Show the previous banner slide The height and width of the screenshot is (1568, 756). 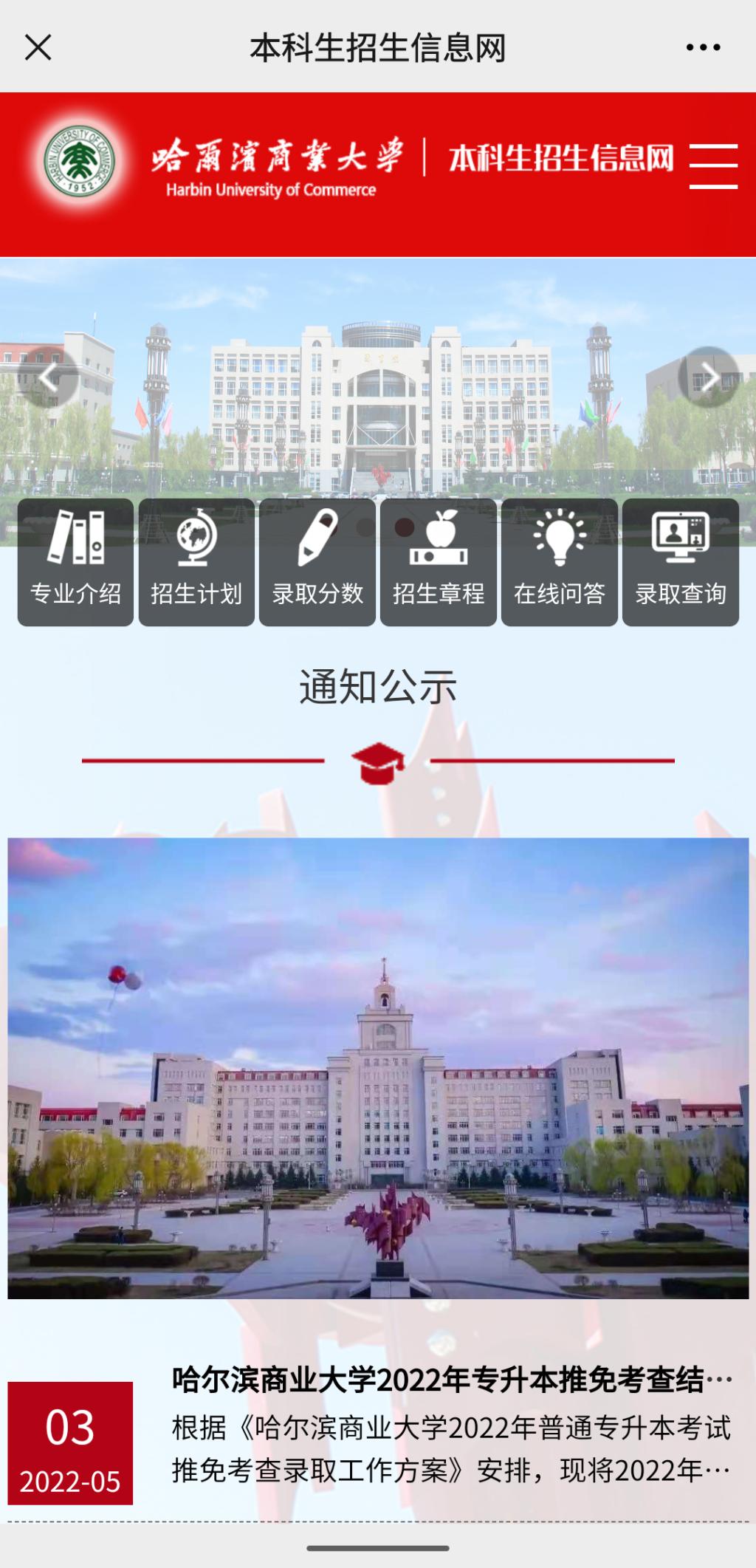(48, 377)
